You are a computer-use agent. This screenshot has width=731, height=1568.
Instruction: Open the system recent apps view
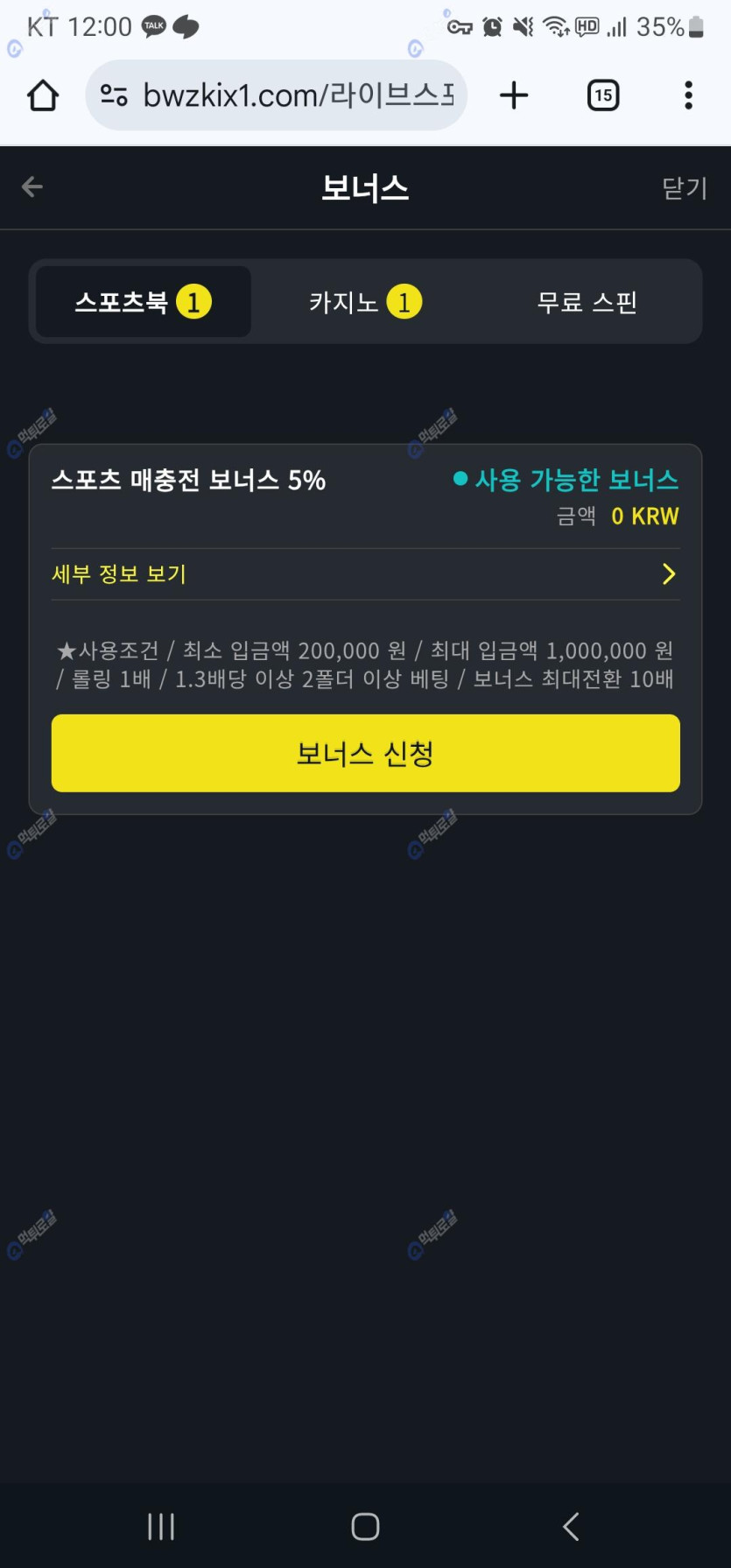(x=161, y=1526)
